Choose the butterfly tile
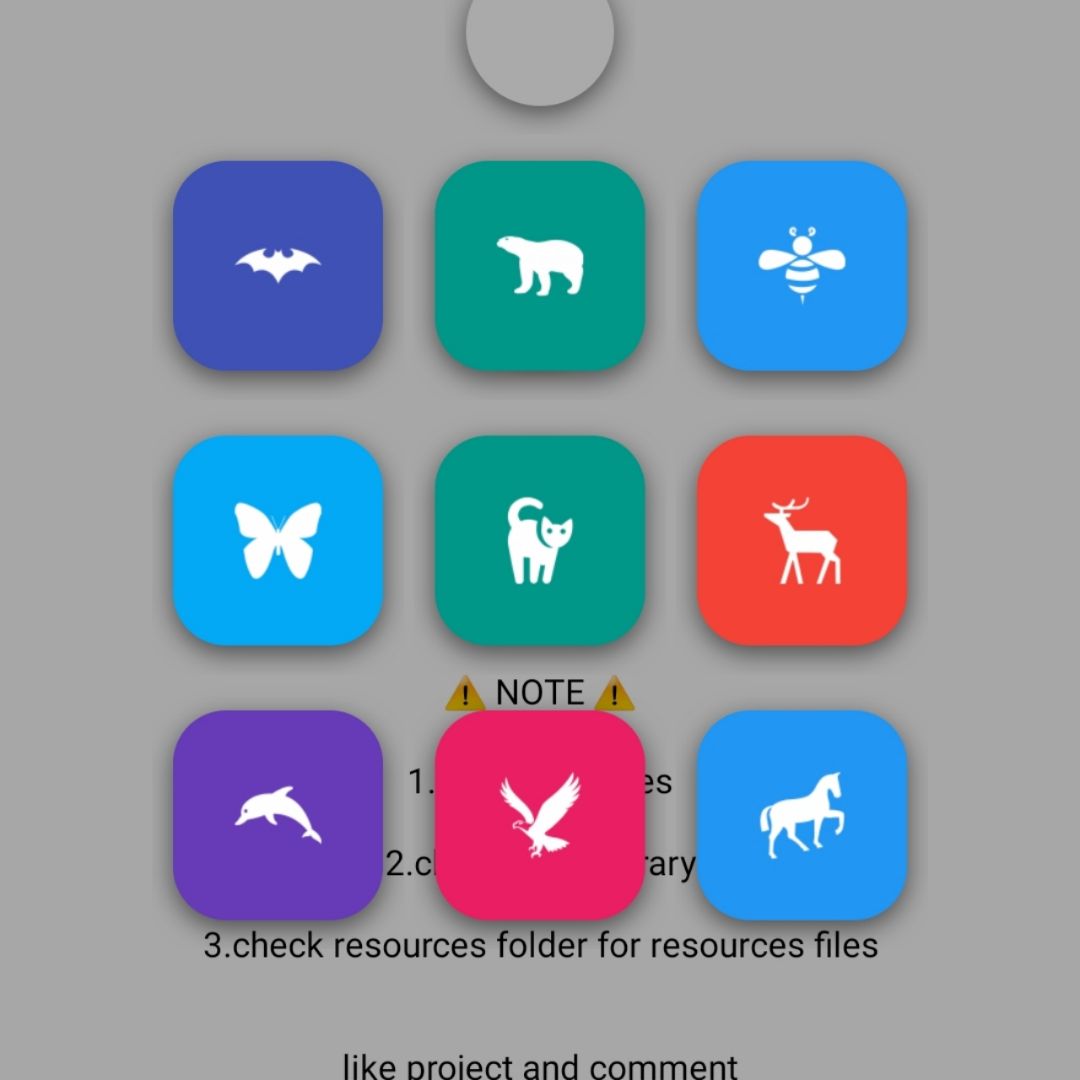 [x=278, y=540]
